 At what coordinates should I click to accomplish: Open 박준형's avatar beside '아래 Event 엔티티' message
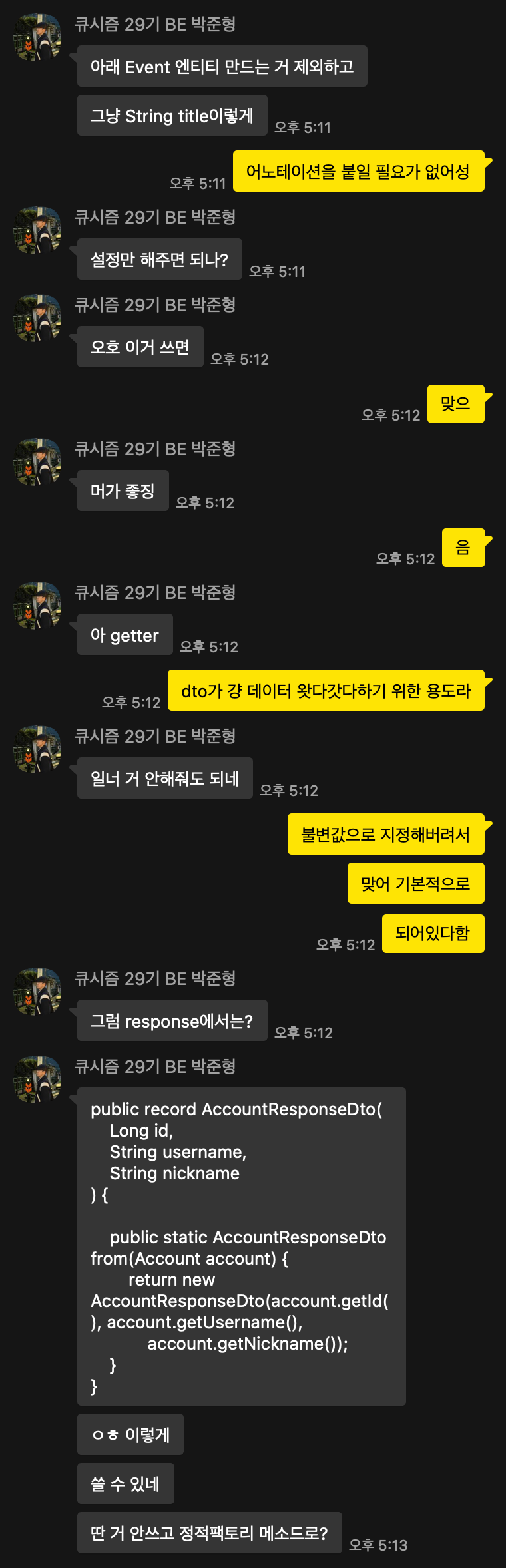37,38
